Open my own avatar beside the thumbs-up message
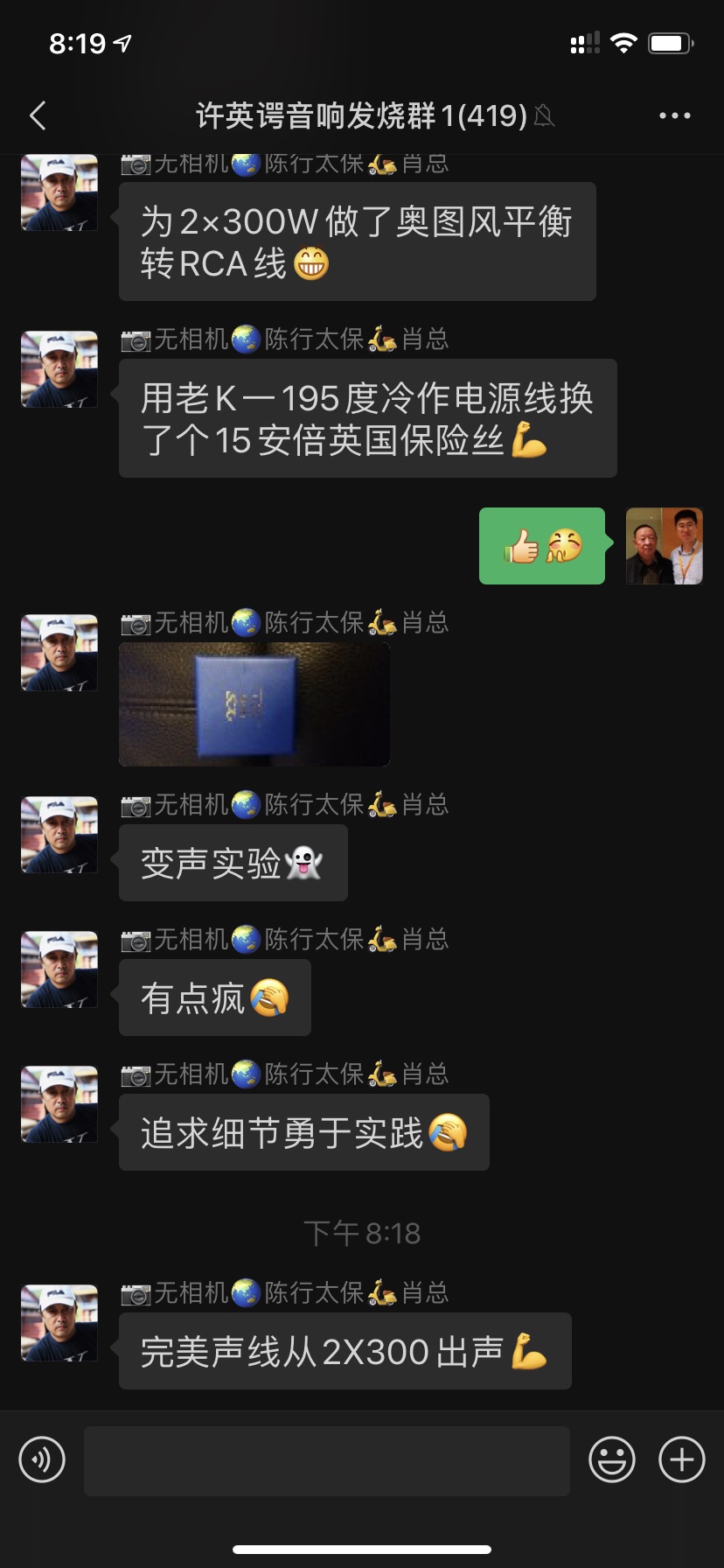724x1568 pixels. 664,546
